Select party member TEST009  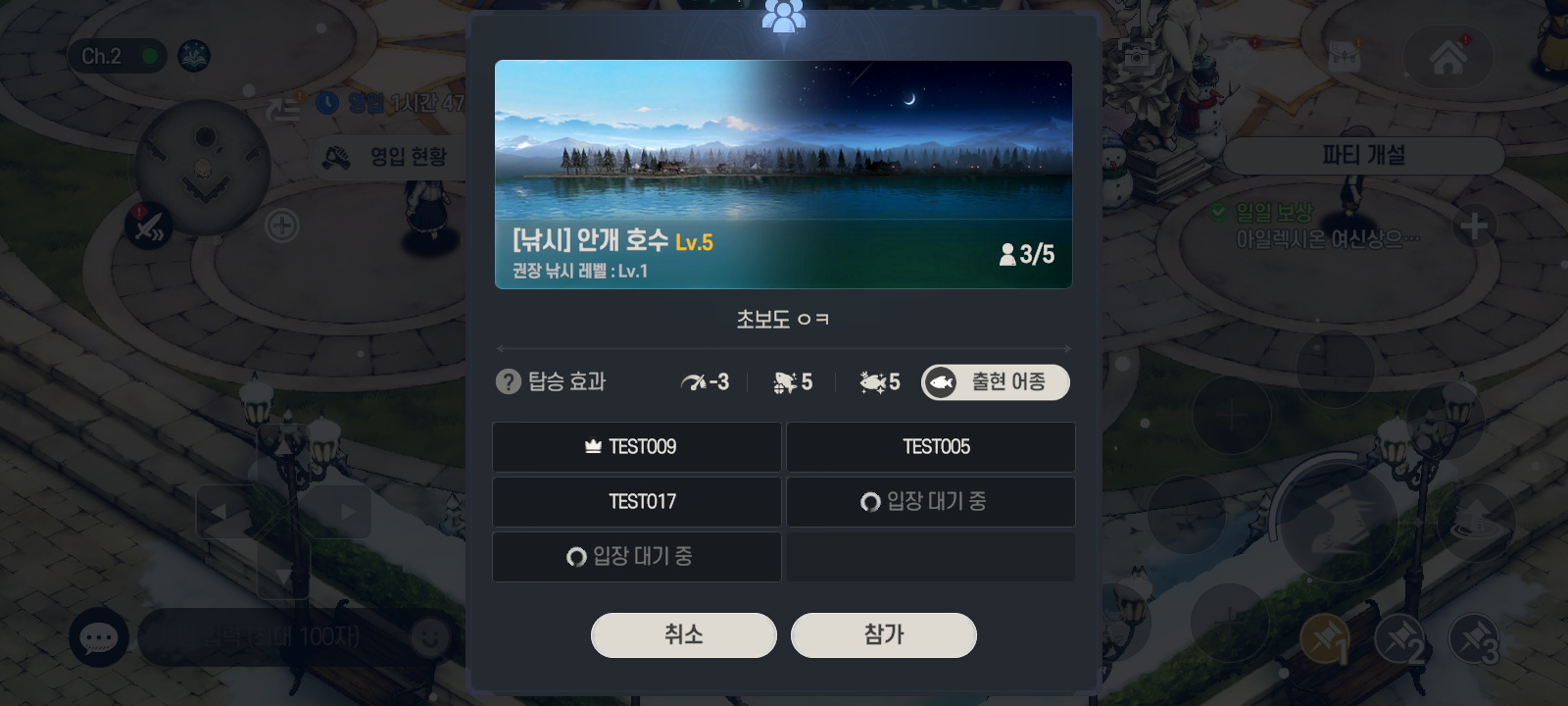tap(637, 447)
